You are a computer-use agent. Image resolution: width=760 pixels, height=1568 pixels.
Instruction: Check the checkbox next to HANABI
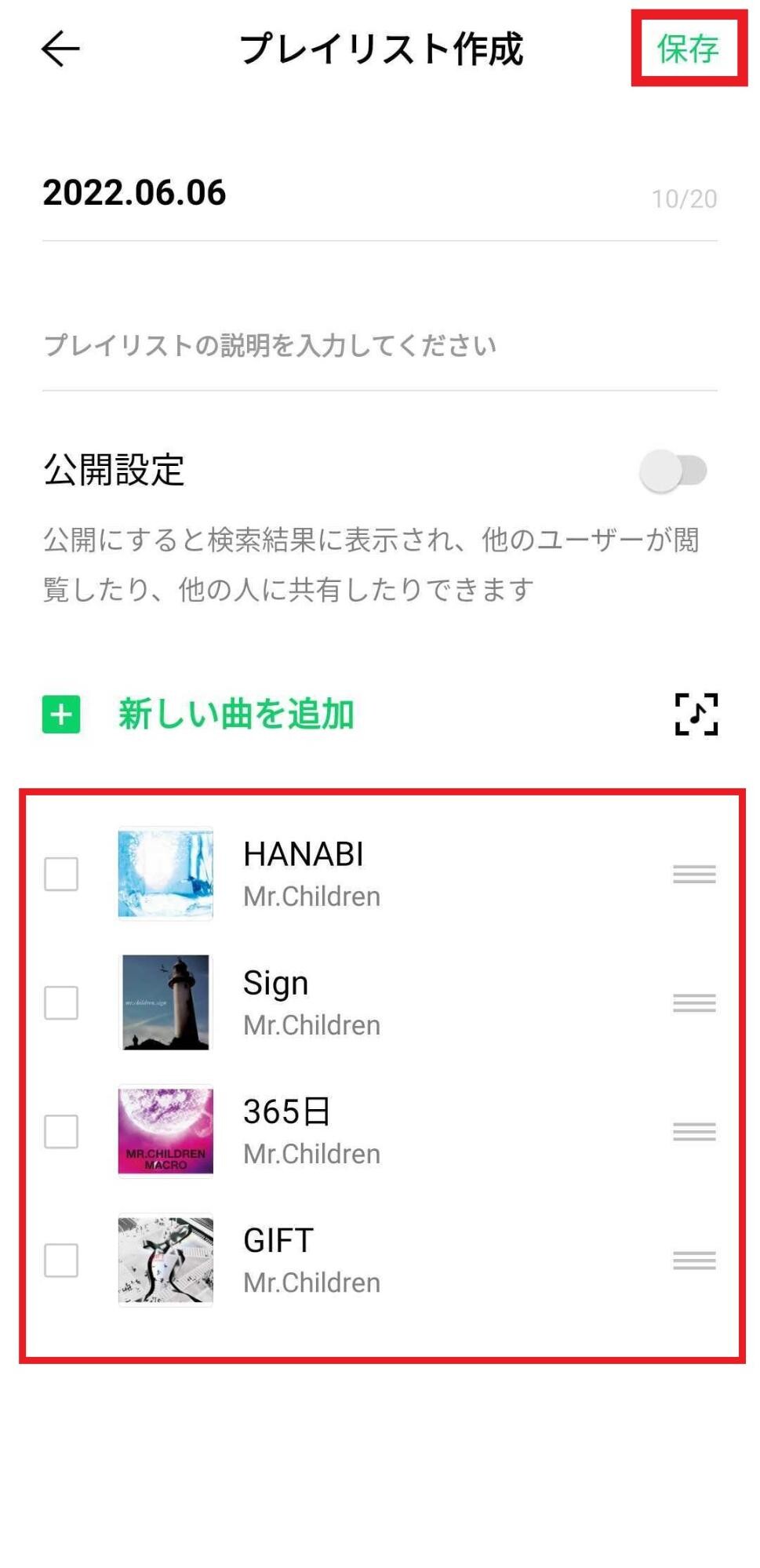[61, 873]
